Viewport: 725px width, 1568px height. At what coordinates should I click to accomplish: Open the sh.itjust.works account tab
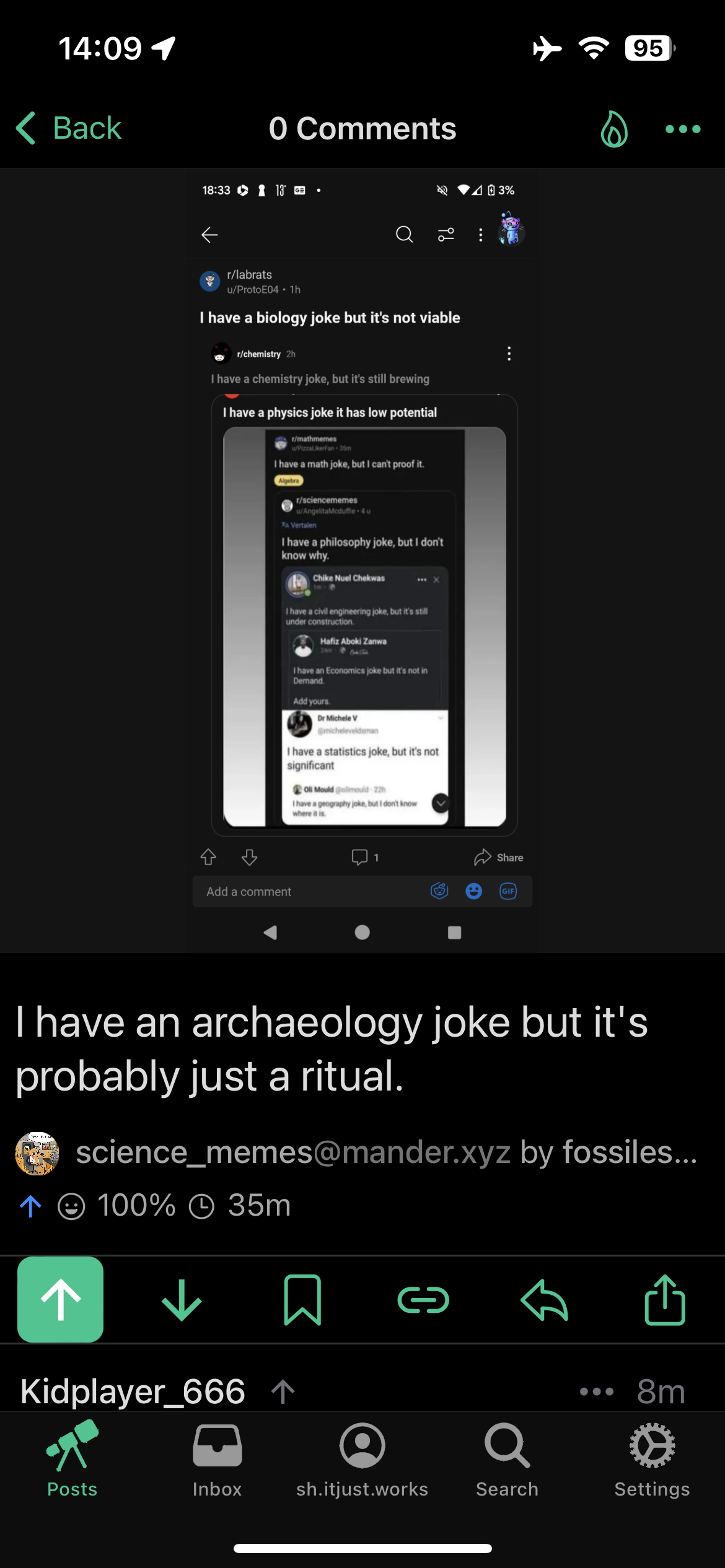(x=362, y=1458)
